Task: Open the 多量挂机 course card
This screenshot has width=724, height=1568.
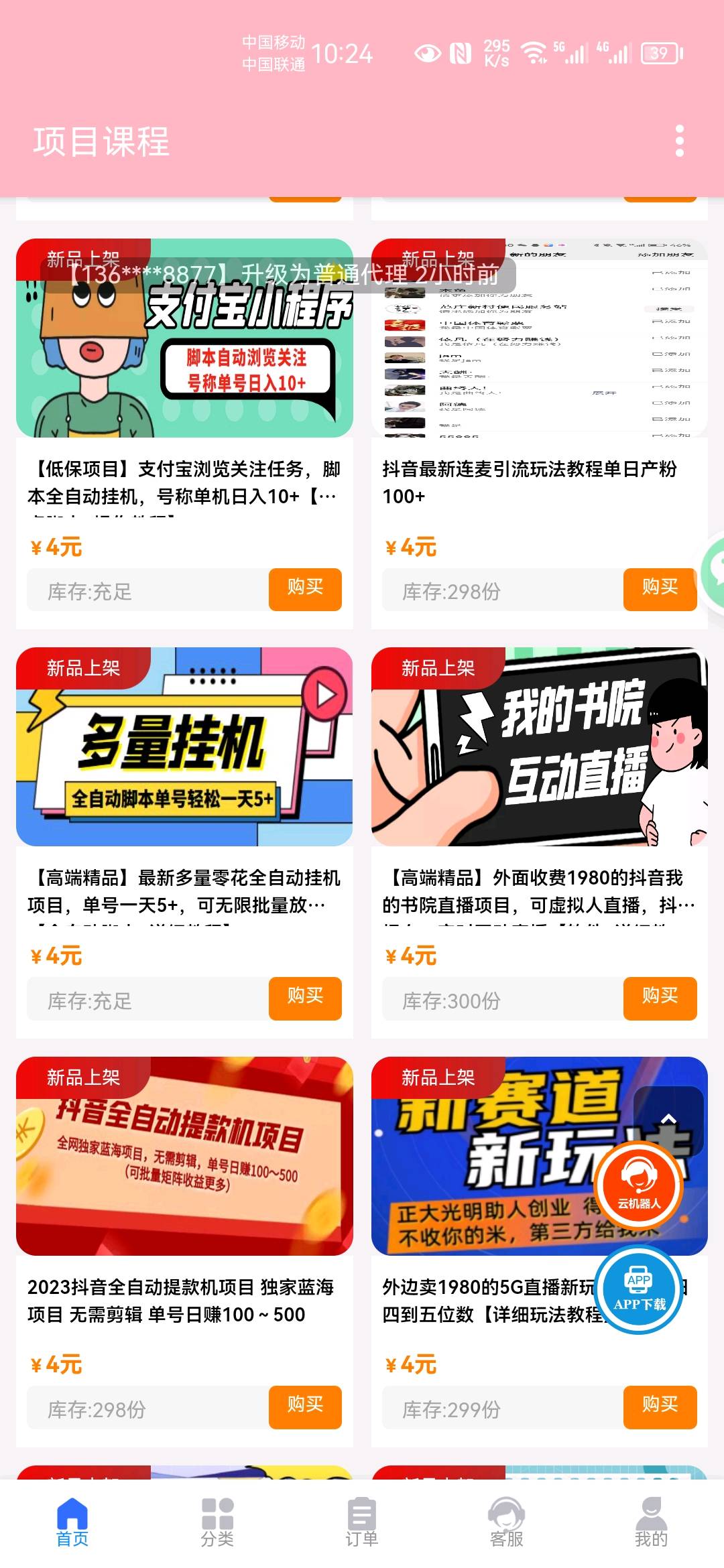Action: (x=184, y=747)
